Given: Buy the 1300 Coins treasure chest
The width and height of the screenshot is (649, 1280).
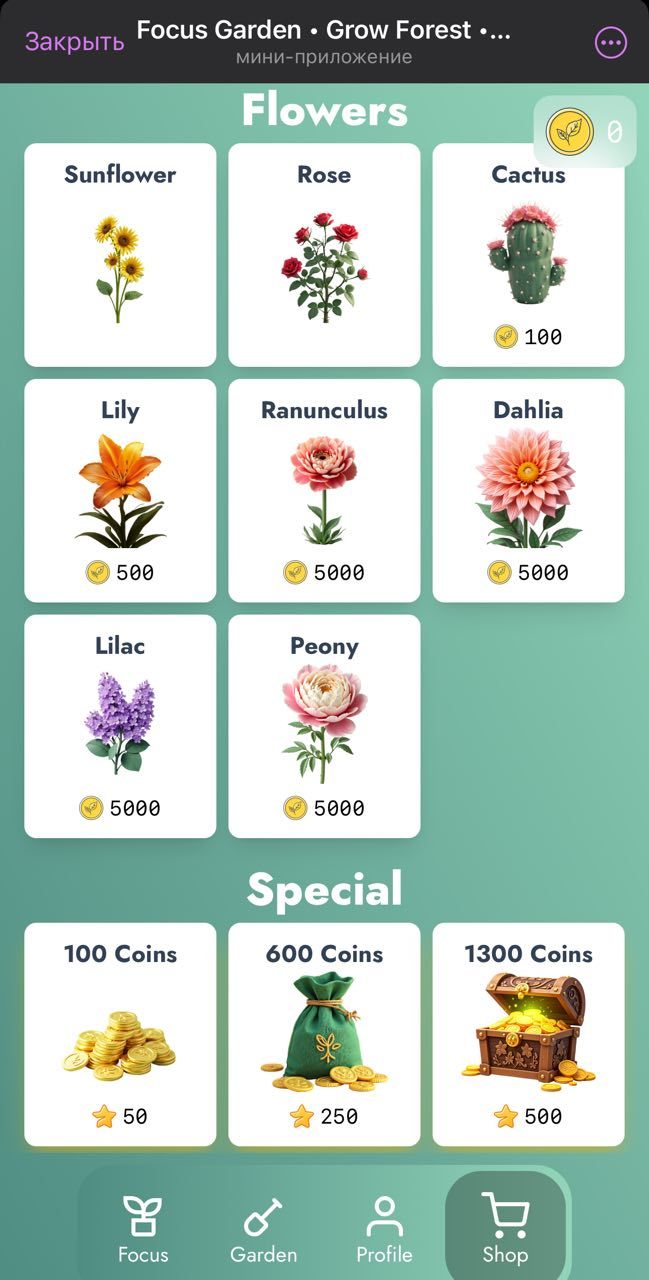Looking at the screenshot, I should 528,1034.
